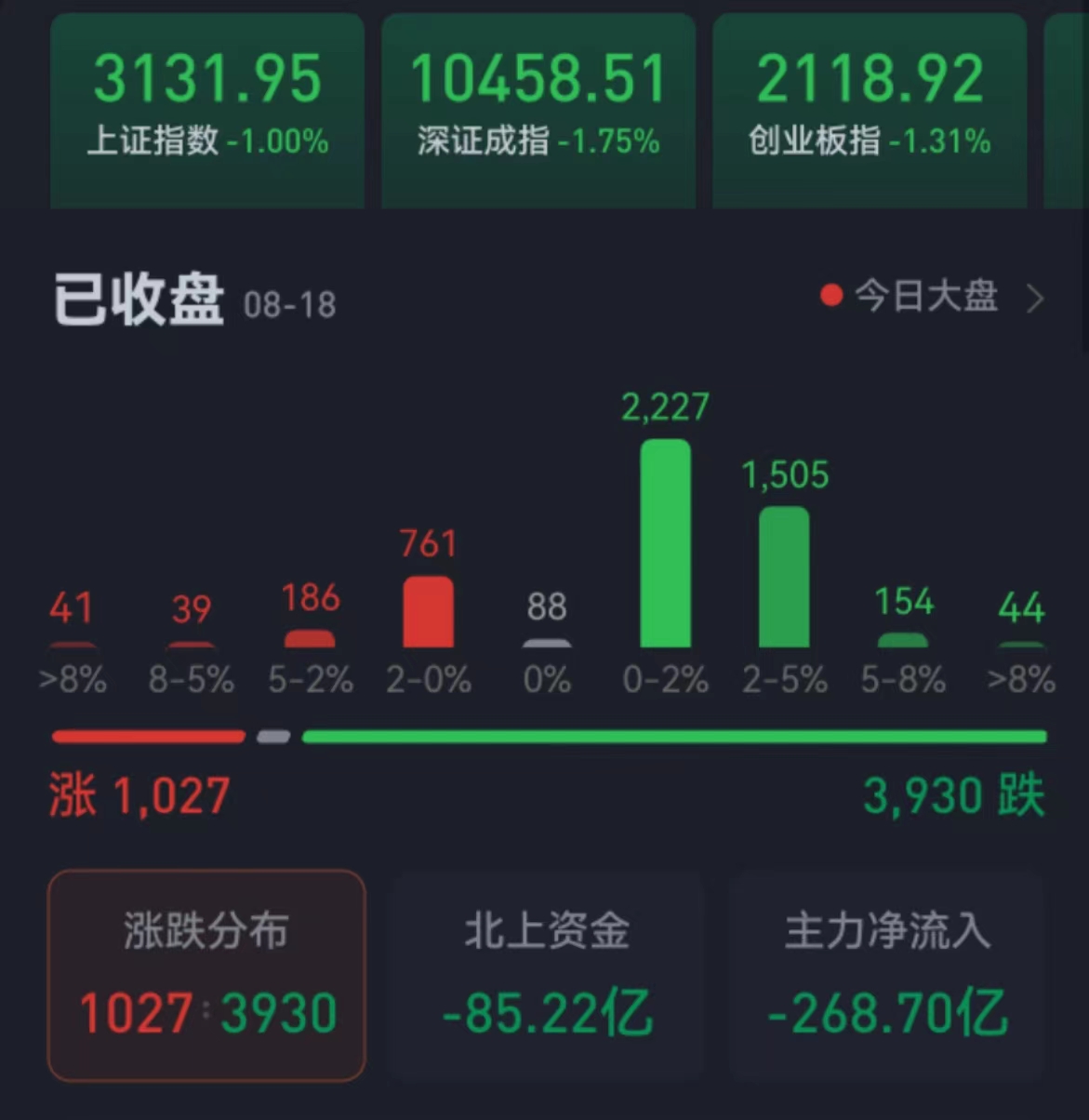Screen dimensions: 1089x1120
Task: Open the 深证成指 index card
Action: 538,110
